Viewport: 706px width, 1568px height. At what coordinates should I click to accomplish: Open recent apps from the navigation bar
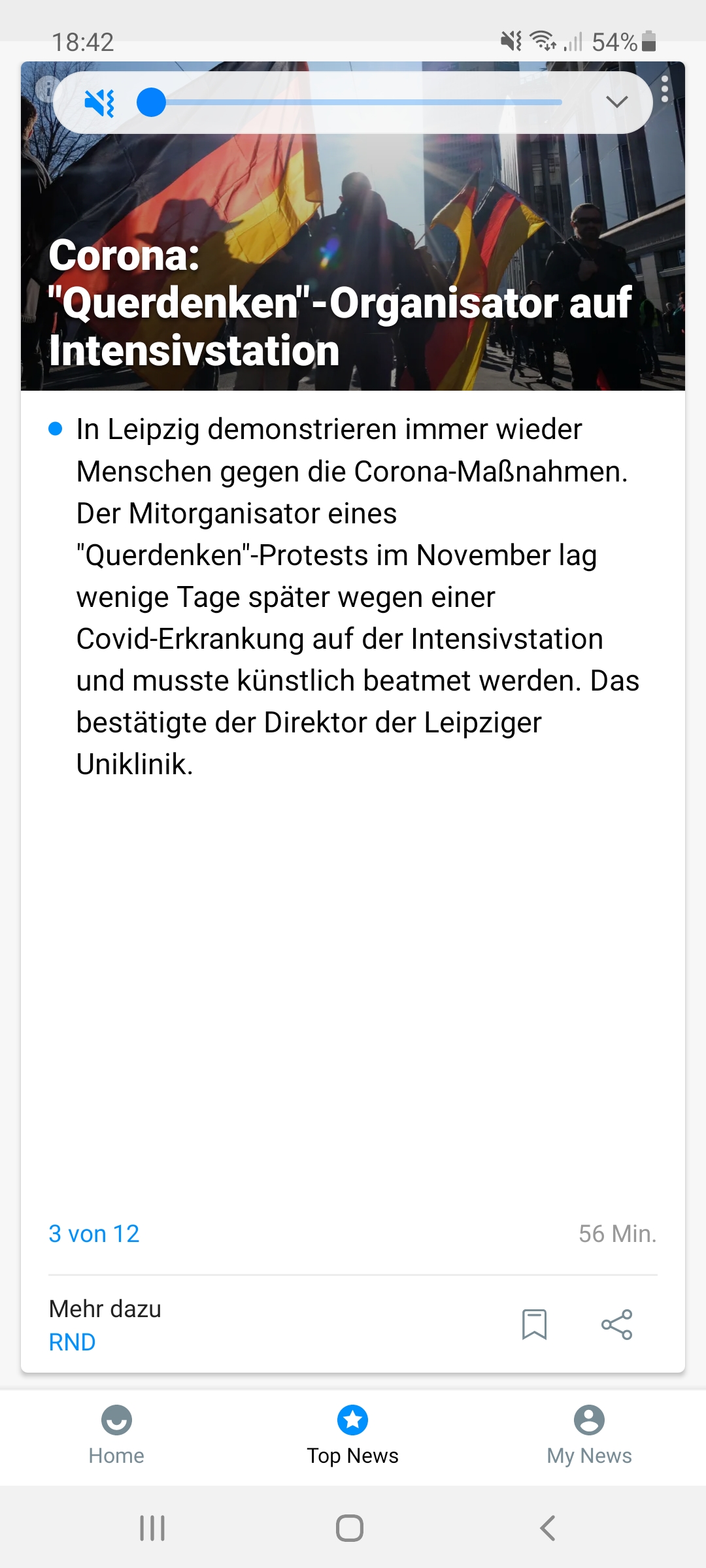click(x=152, y=1528)
